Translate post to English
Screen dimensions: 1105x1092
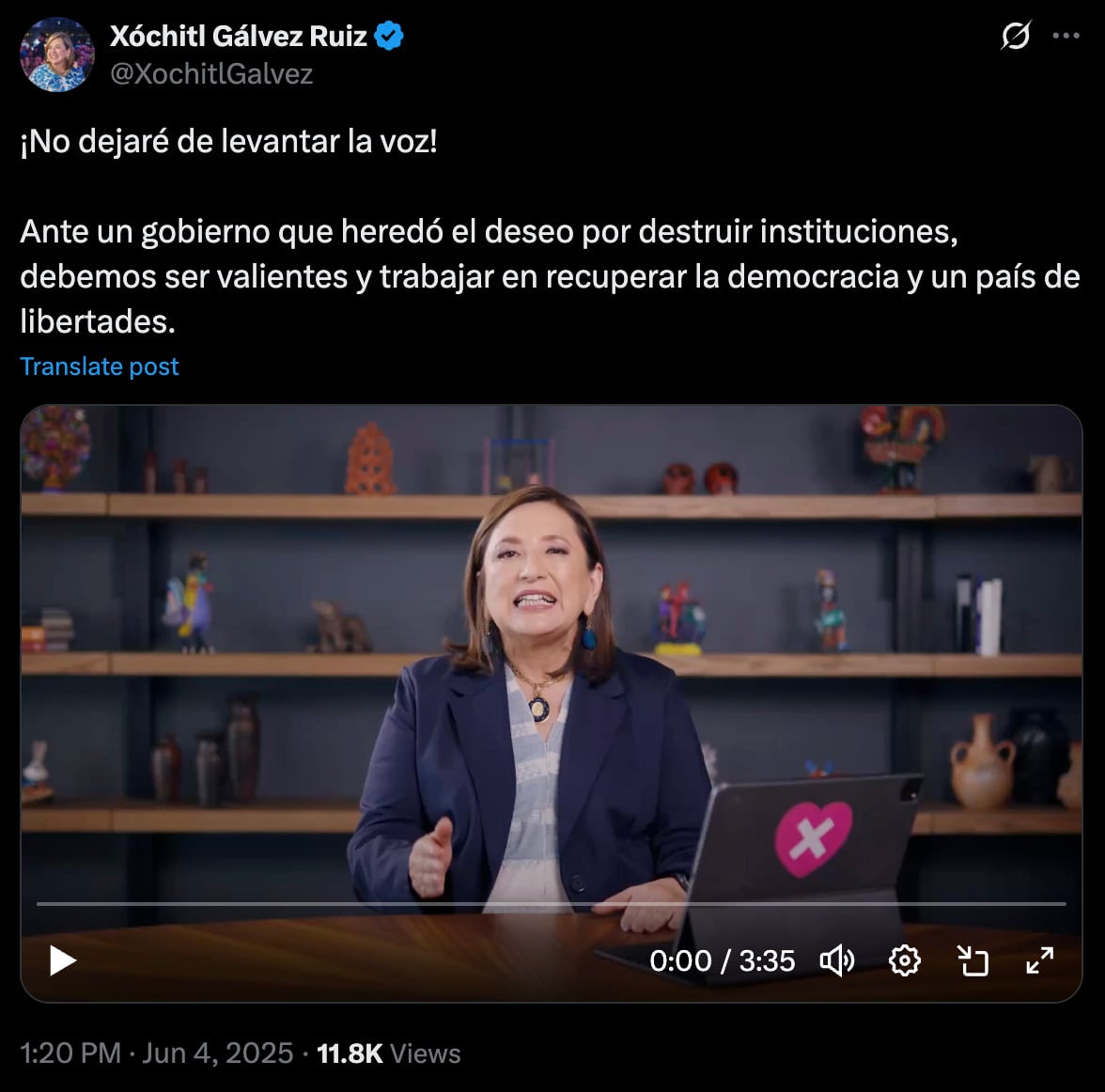click(x=99, y=367)
